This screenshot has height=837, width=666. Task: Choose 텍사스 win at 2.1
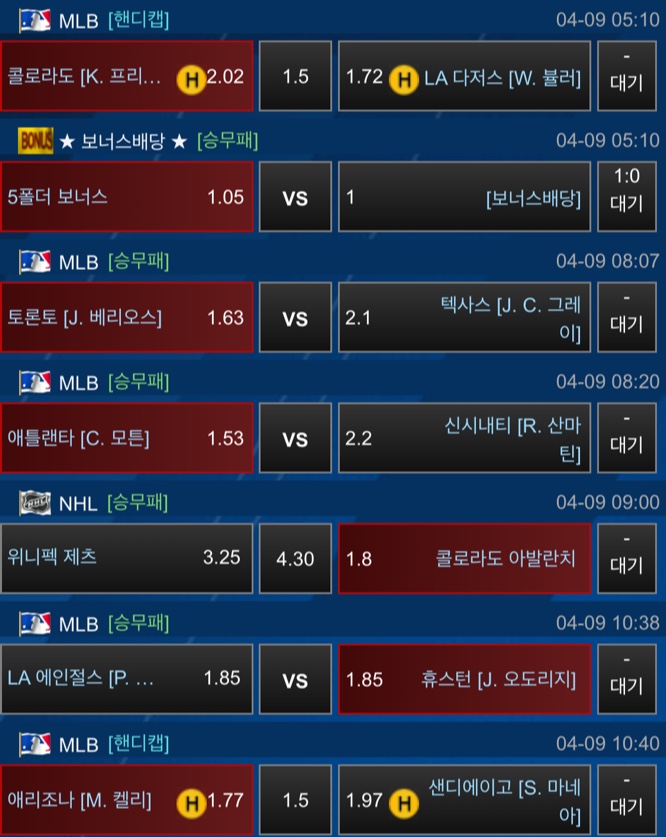click(464, 318)
